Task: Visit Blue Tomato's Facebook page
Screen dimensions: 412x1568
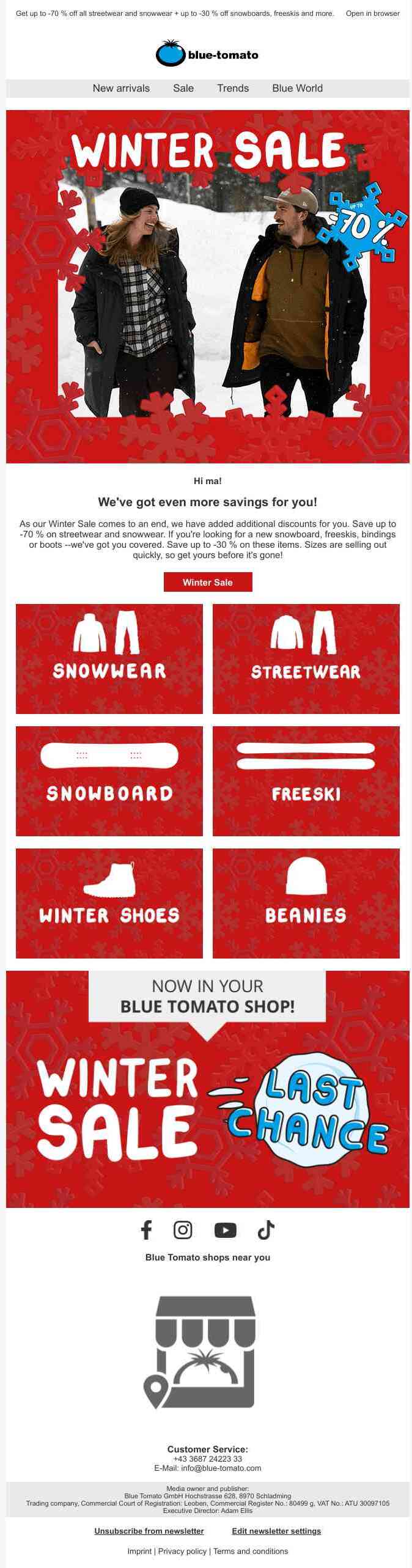Action: (146, 1229)
